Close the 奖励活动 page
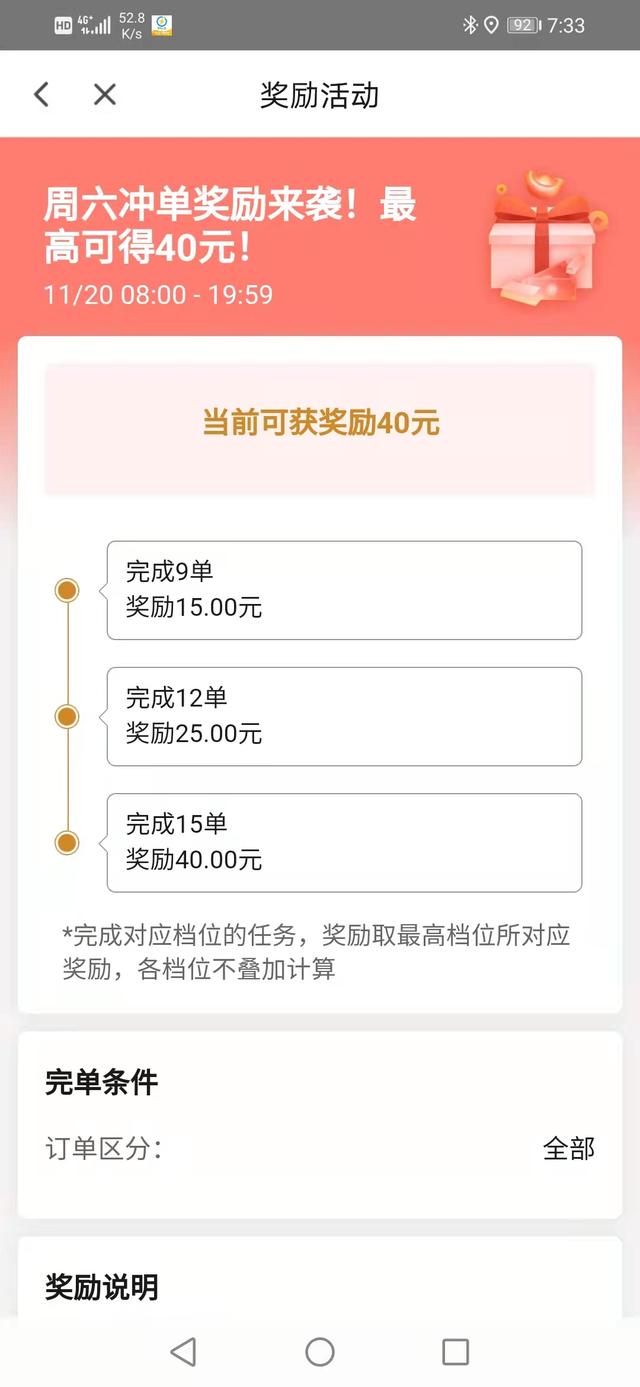This screenshot has width=640, height=1387. 104,95
